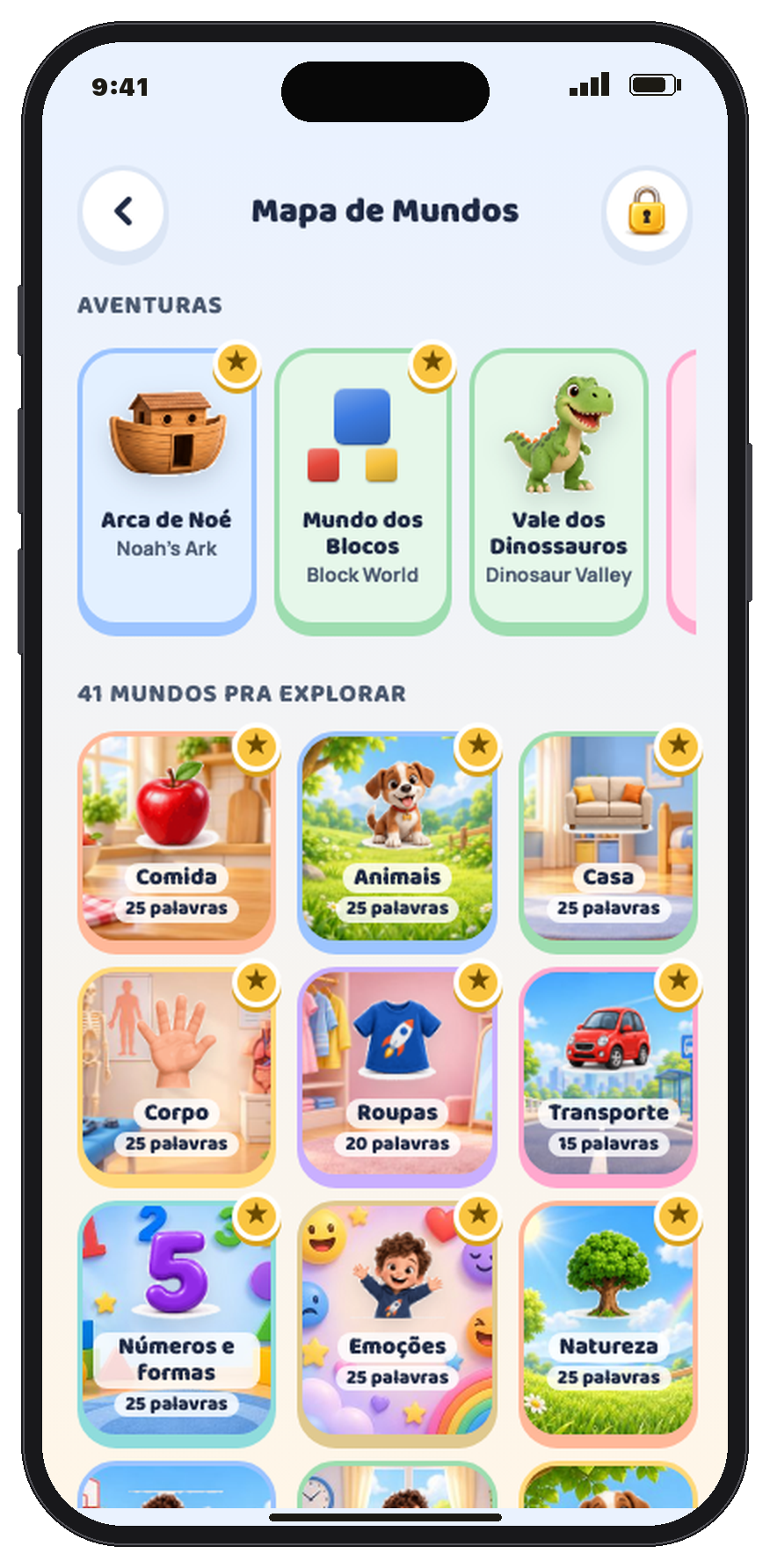
Task: Explore the Emoções world
Action: (x=397, y=1324)
